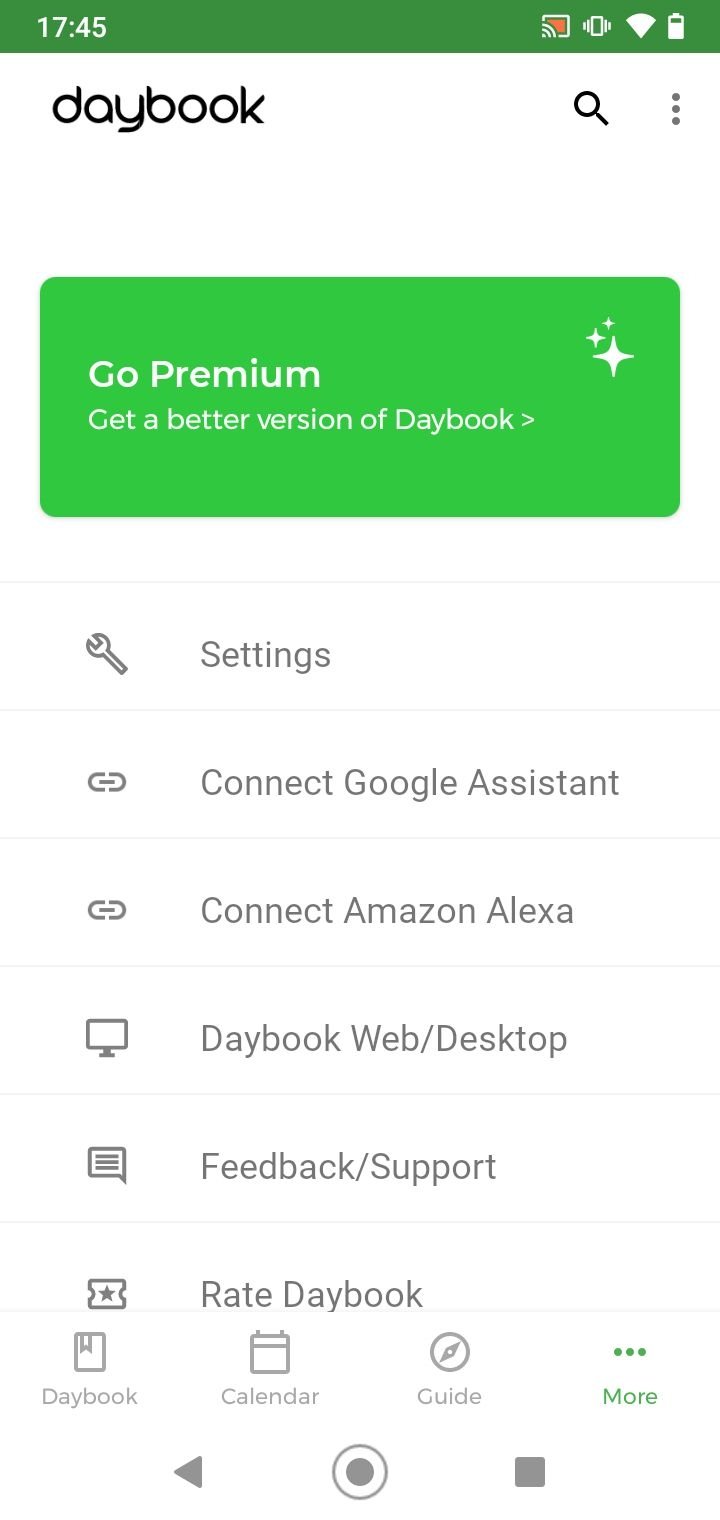Open the three-dot overflow menu
The width and height of the screenshot is (720, 1520).
pos(676,108)
